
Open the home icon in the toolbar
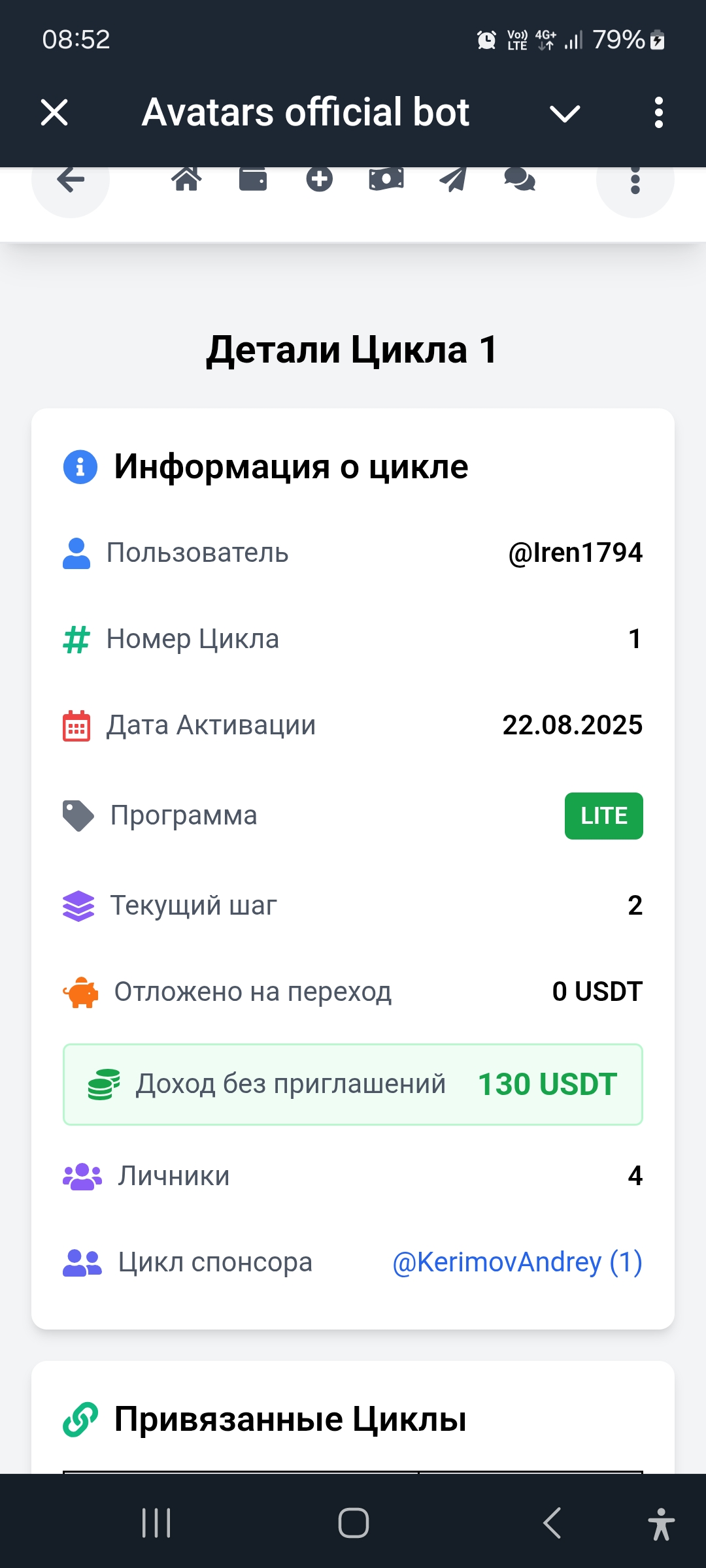[186, 179]
